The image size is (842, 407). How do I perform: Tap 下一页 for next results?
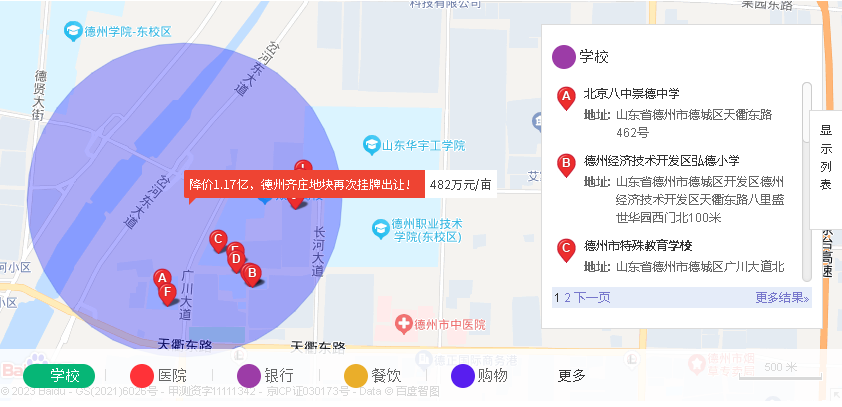click(x=592, y=297)
